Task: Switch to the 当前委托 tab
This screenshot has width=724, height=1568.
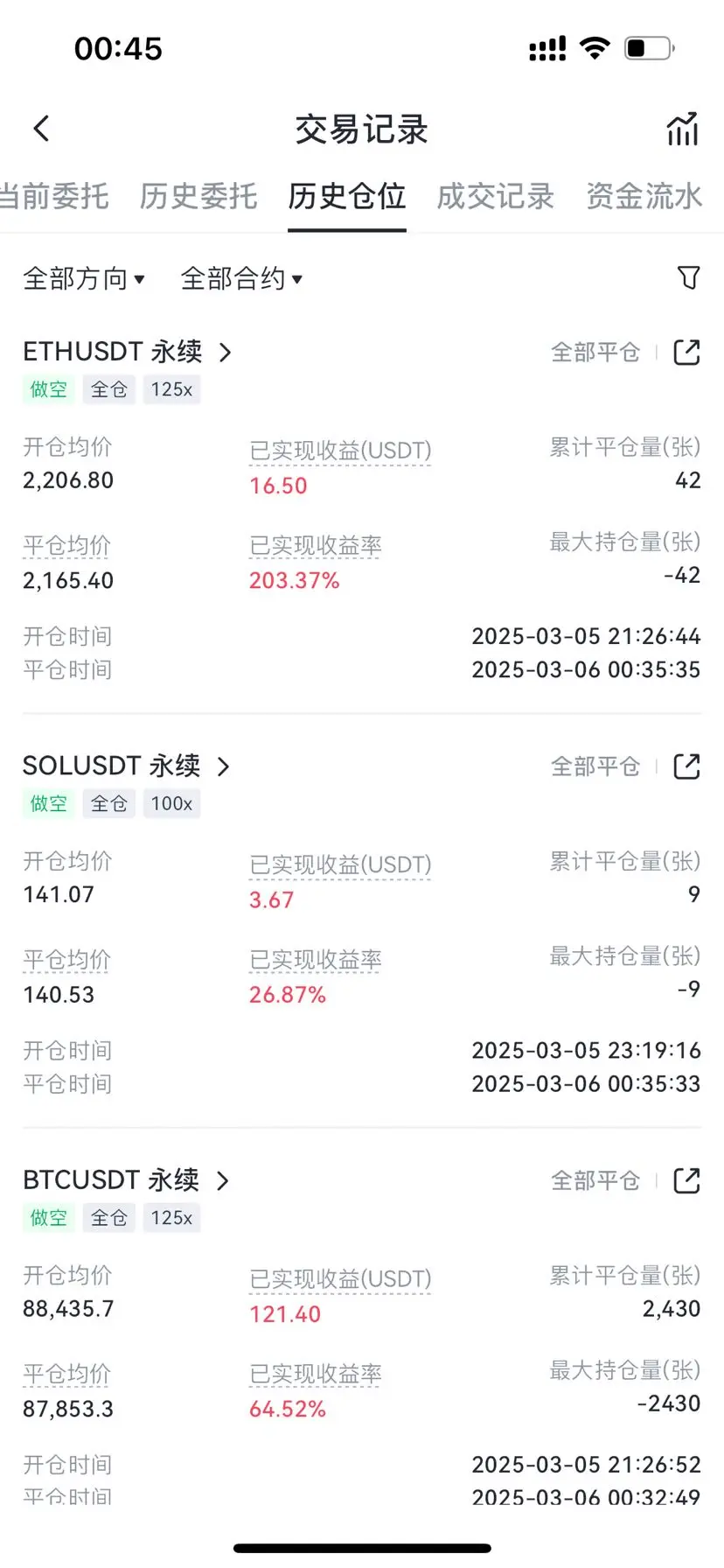Action: [54, 196]
